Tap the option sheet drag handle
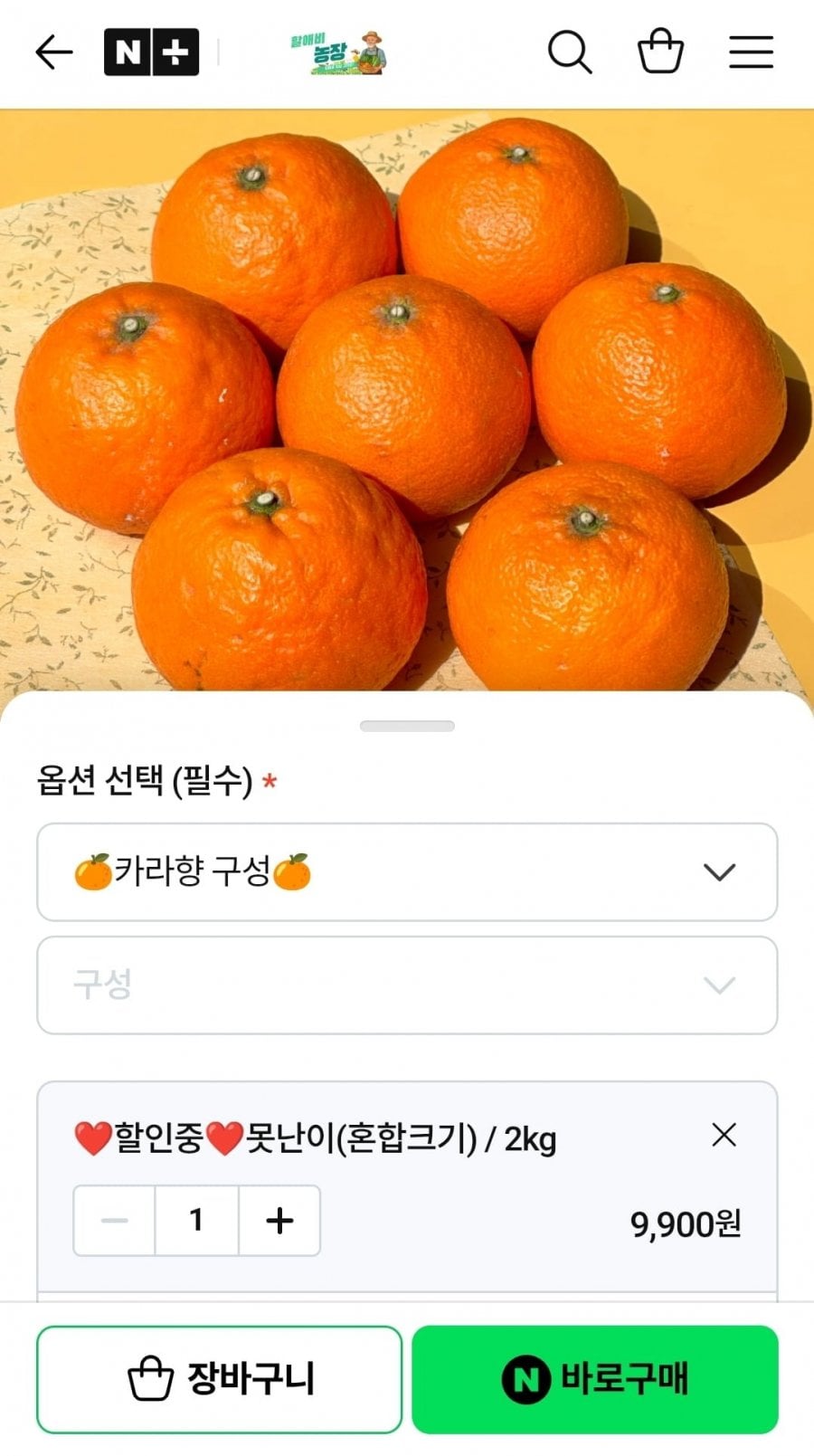 407,726
